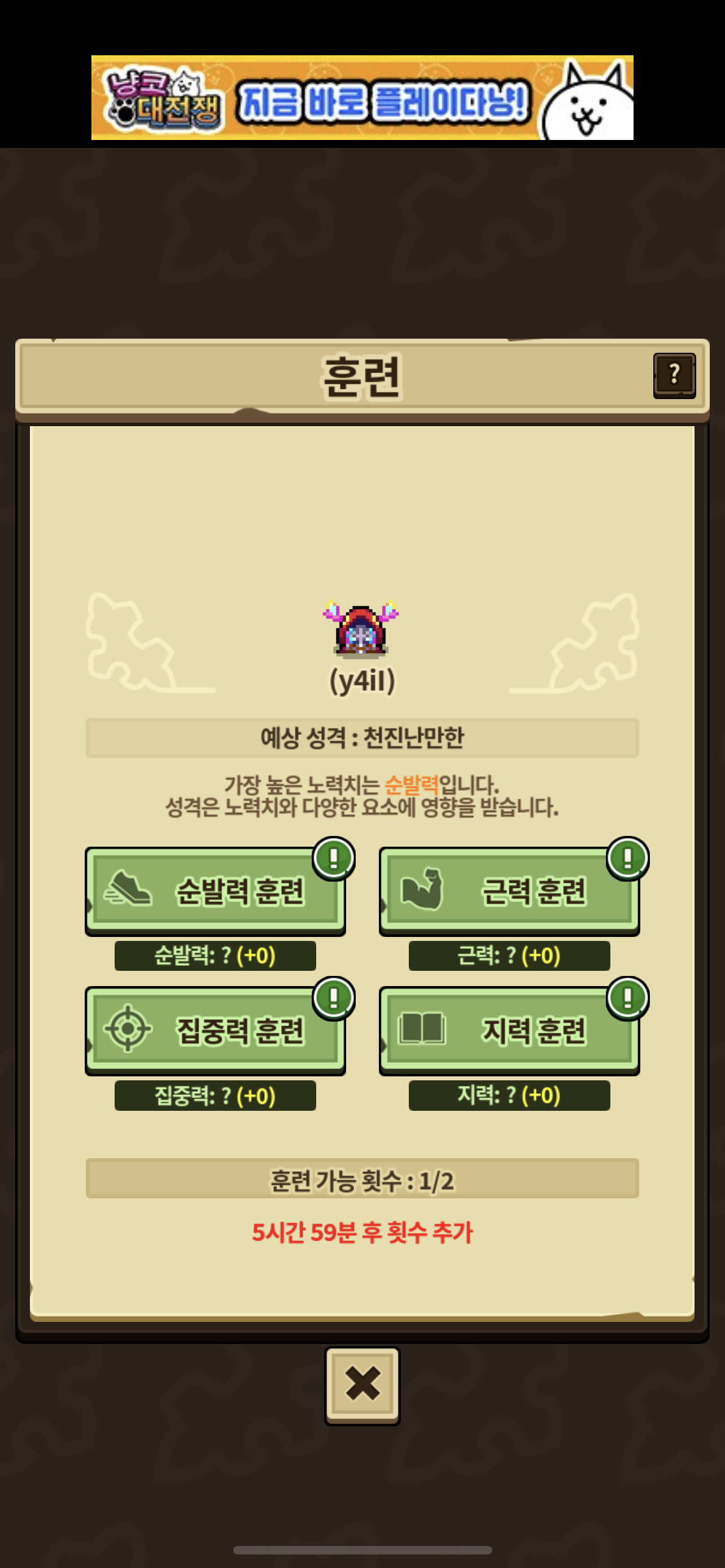725x1568 pixels.
Task: Start 집중력 훈련 focus training
Action: tap(216, 1030)
